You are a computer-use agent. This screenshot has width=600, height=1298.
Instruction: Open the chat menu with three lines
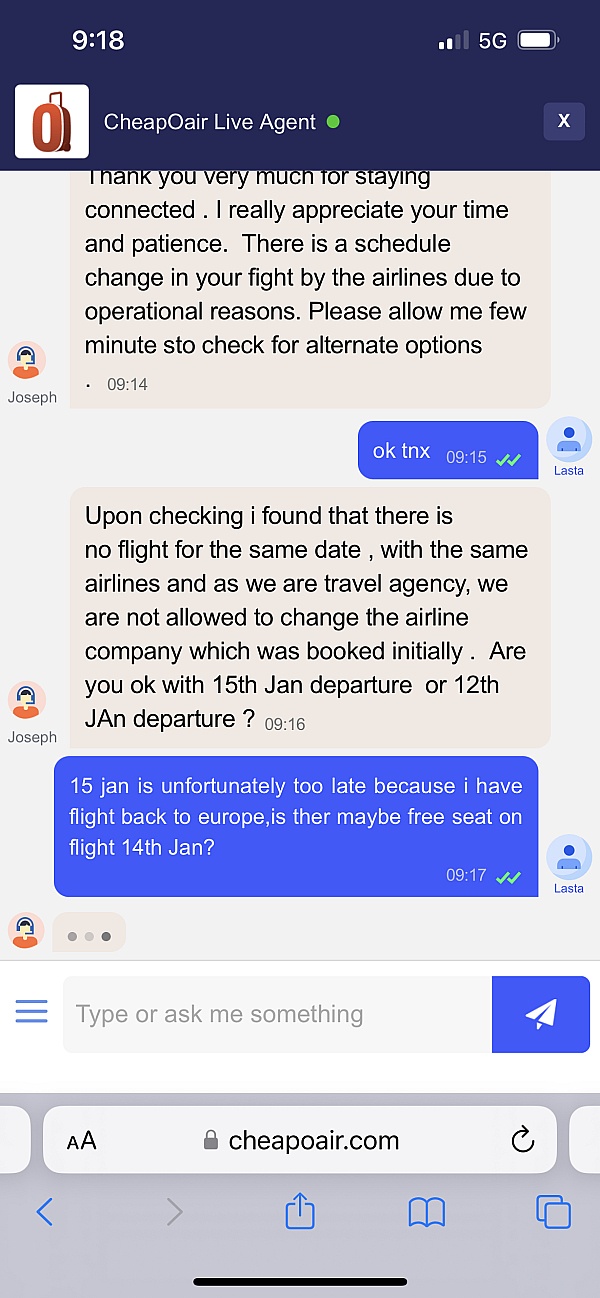[31, 1012]
